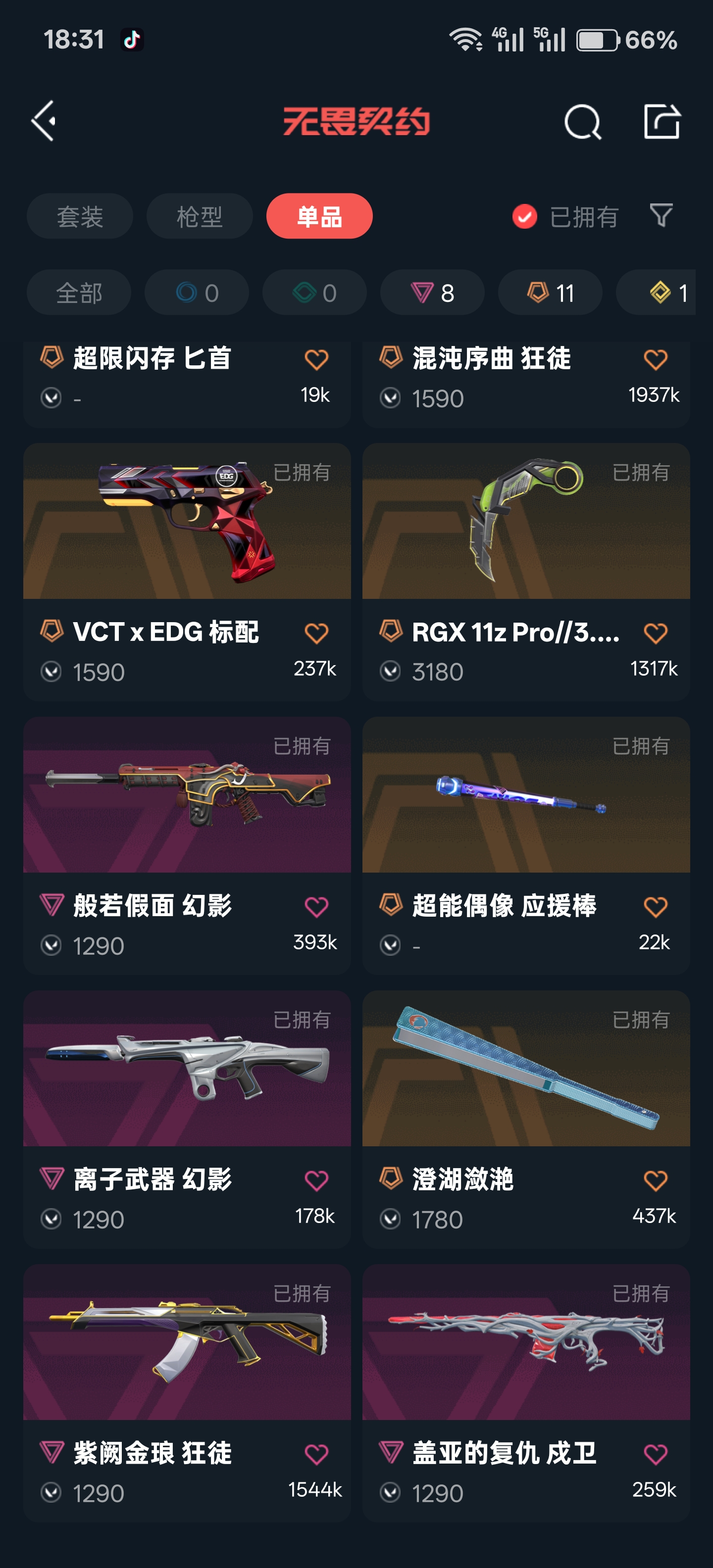Screen dimensions: 713x1568
Task: Switch to the 套装 tab
Action: 80,216
